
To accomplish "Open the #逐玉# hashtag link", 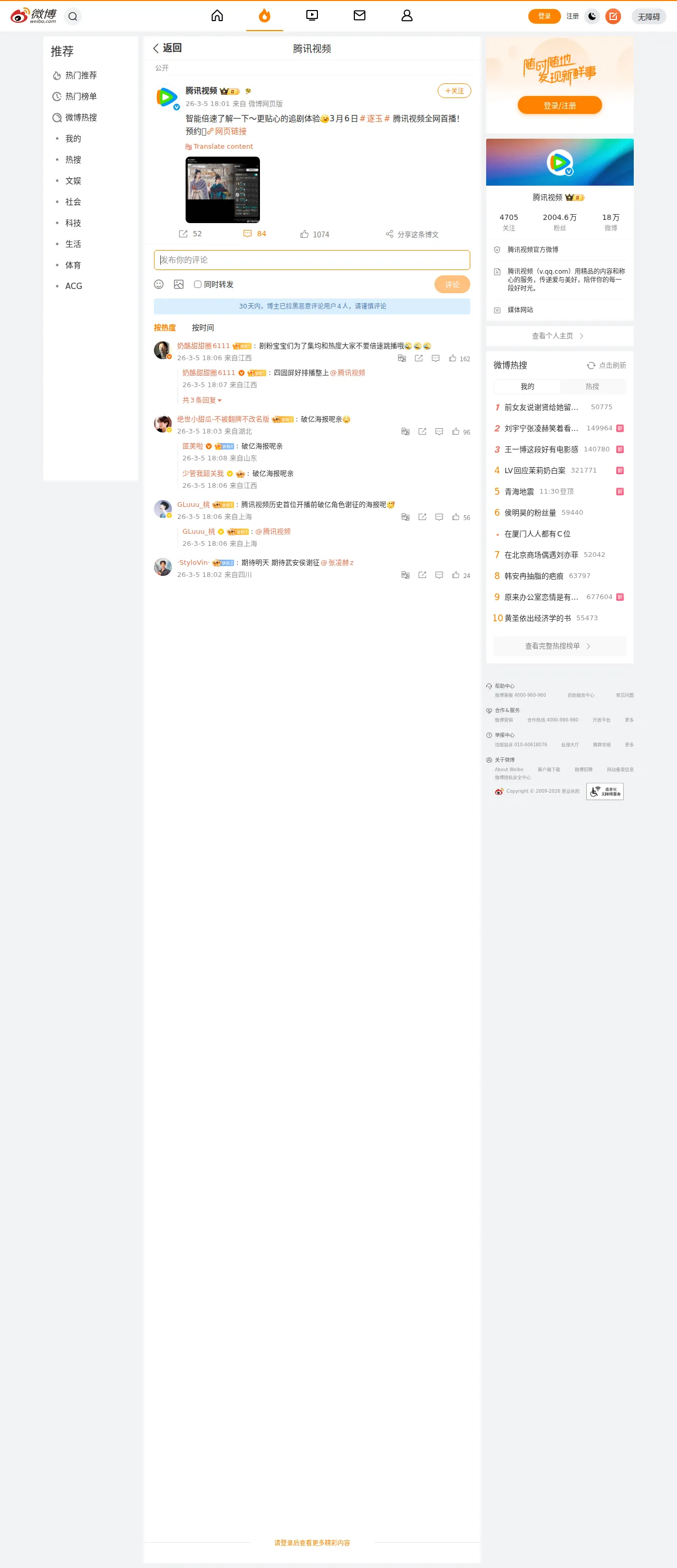I will click(x=375, y=119).
